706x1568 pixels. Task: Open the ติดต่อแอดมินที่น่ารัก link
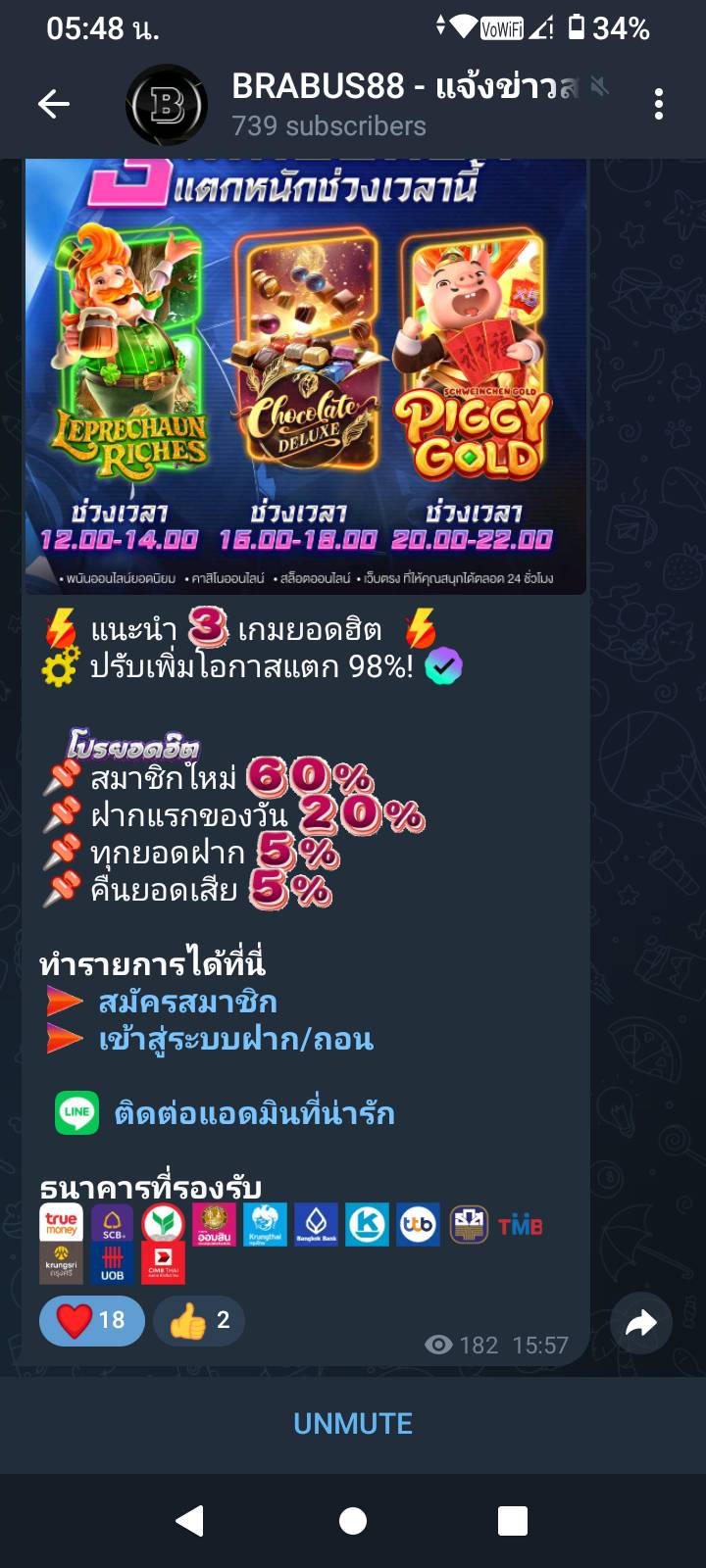(x=254, y=1113)
